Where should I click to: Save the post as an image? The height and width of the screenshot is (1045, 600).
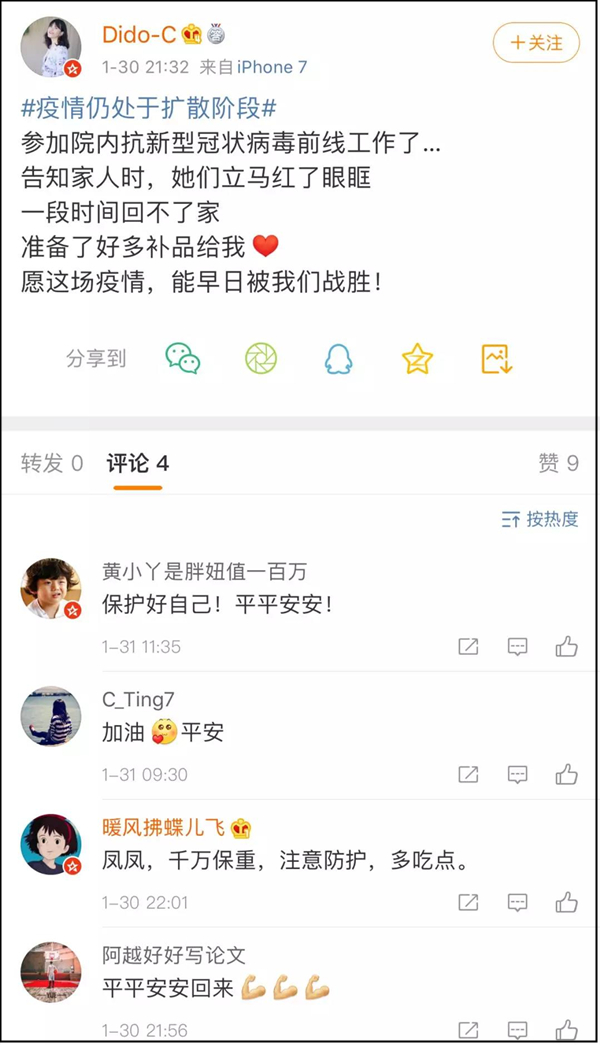click(496, 358)
